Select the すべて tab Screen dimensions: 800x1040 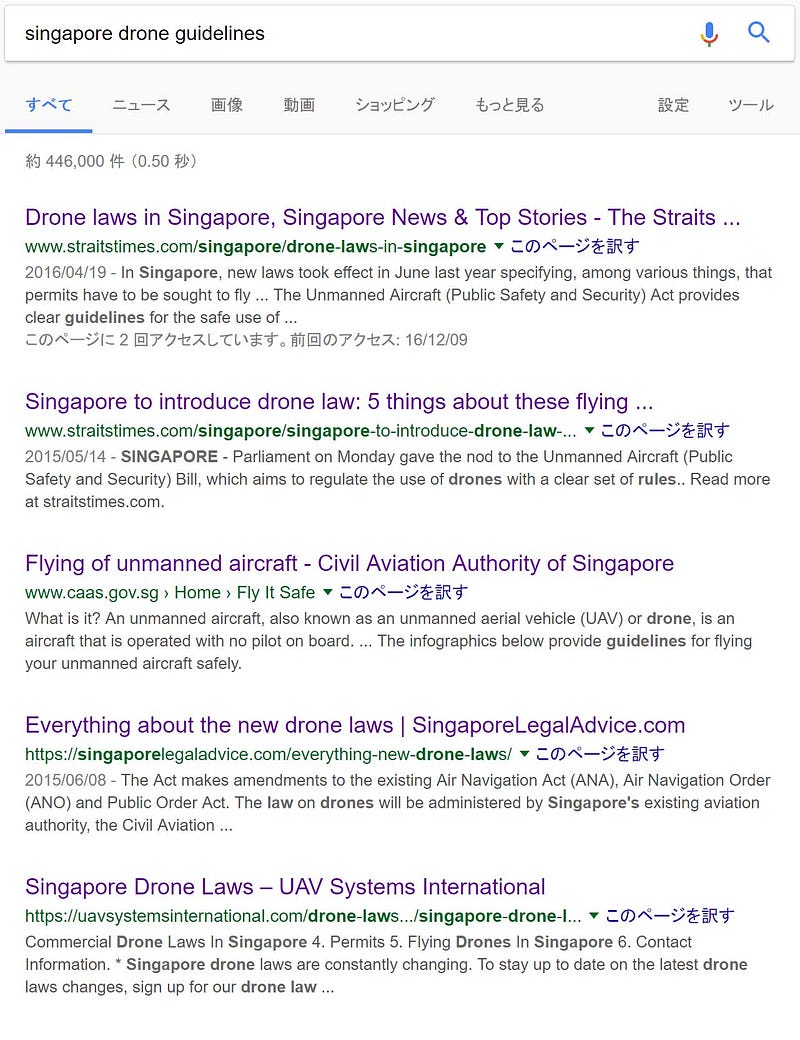pyautogui.click(x=49, y=105)
